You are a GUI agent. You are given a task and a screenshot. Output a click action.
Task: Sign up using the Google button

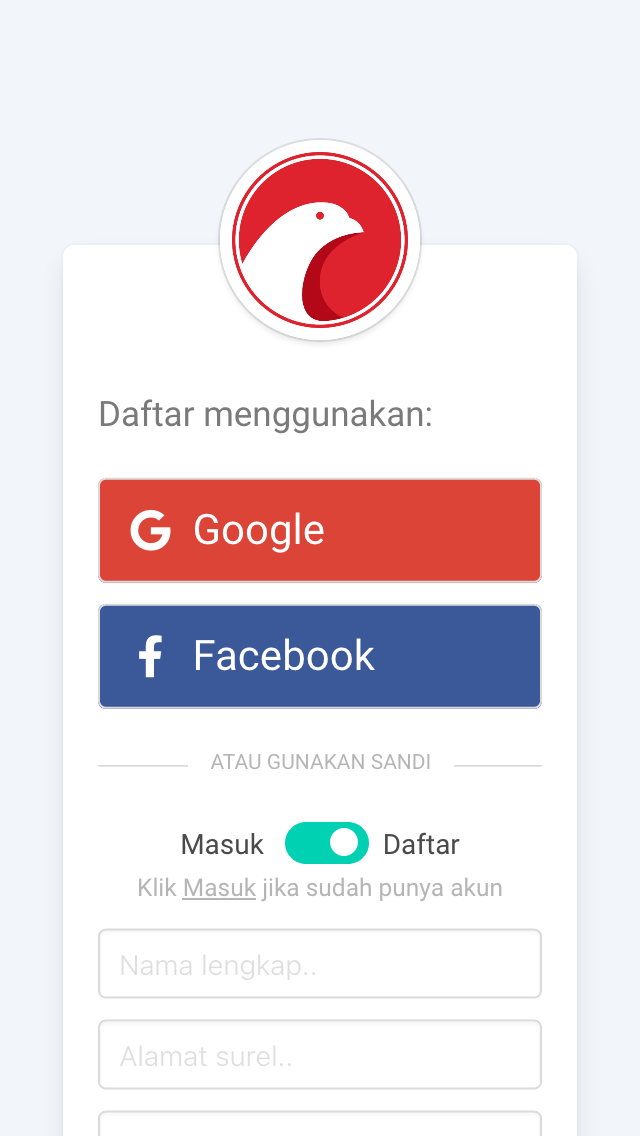click(x=320, y=530)
